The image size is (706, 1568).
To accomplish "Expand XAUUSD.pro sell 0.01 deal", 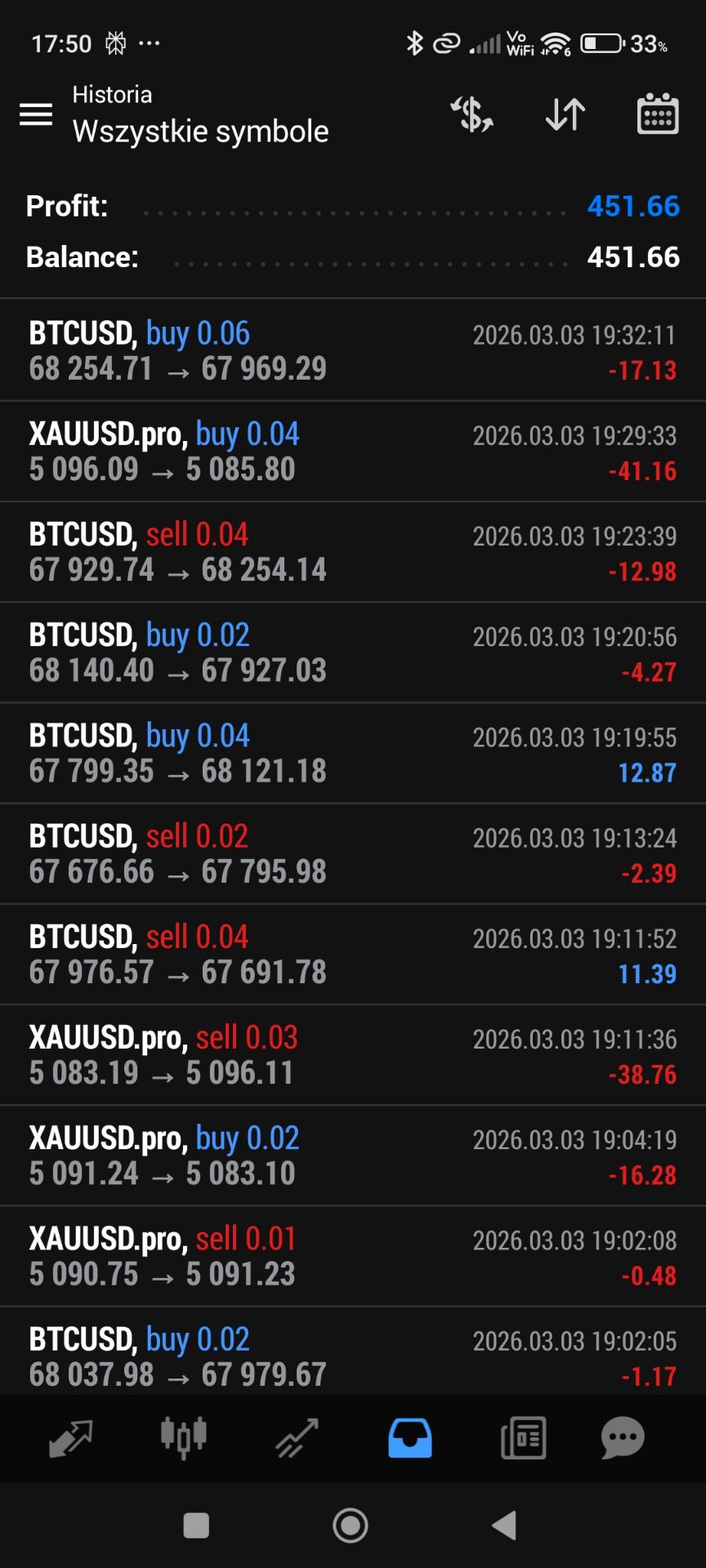I will (x=353, y=1255).
